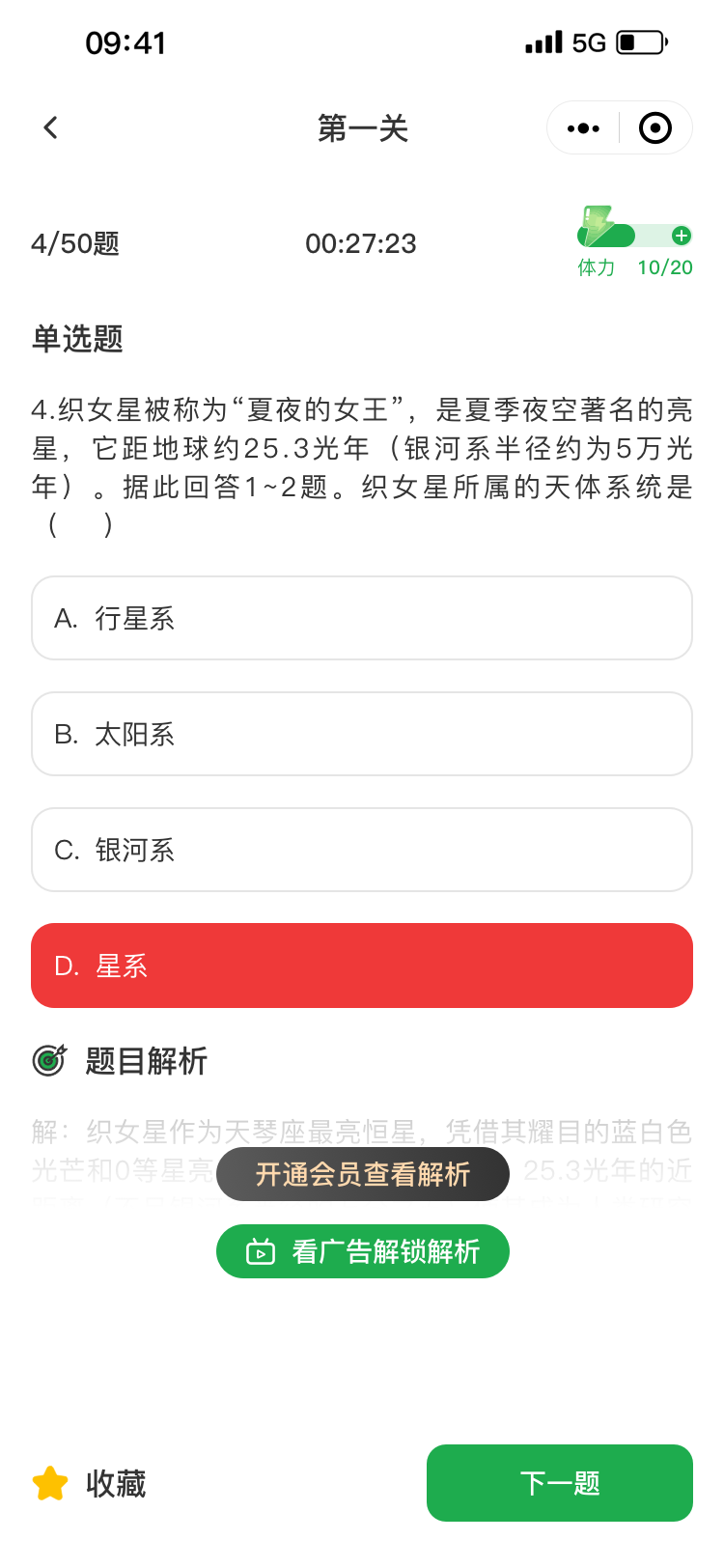The width and height of the screenshot is (724, 1568).
Task: Choose option B. 太阳系
Action: point(362,734)
